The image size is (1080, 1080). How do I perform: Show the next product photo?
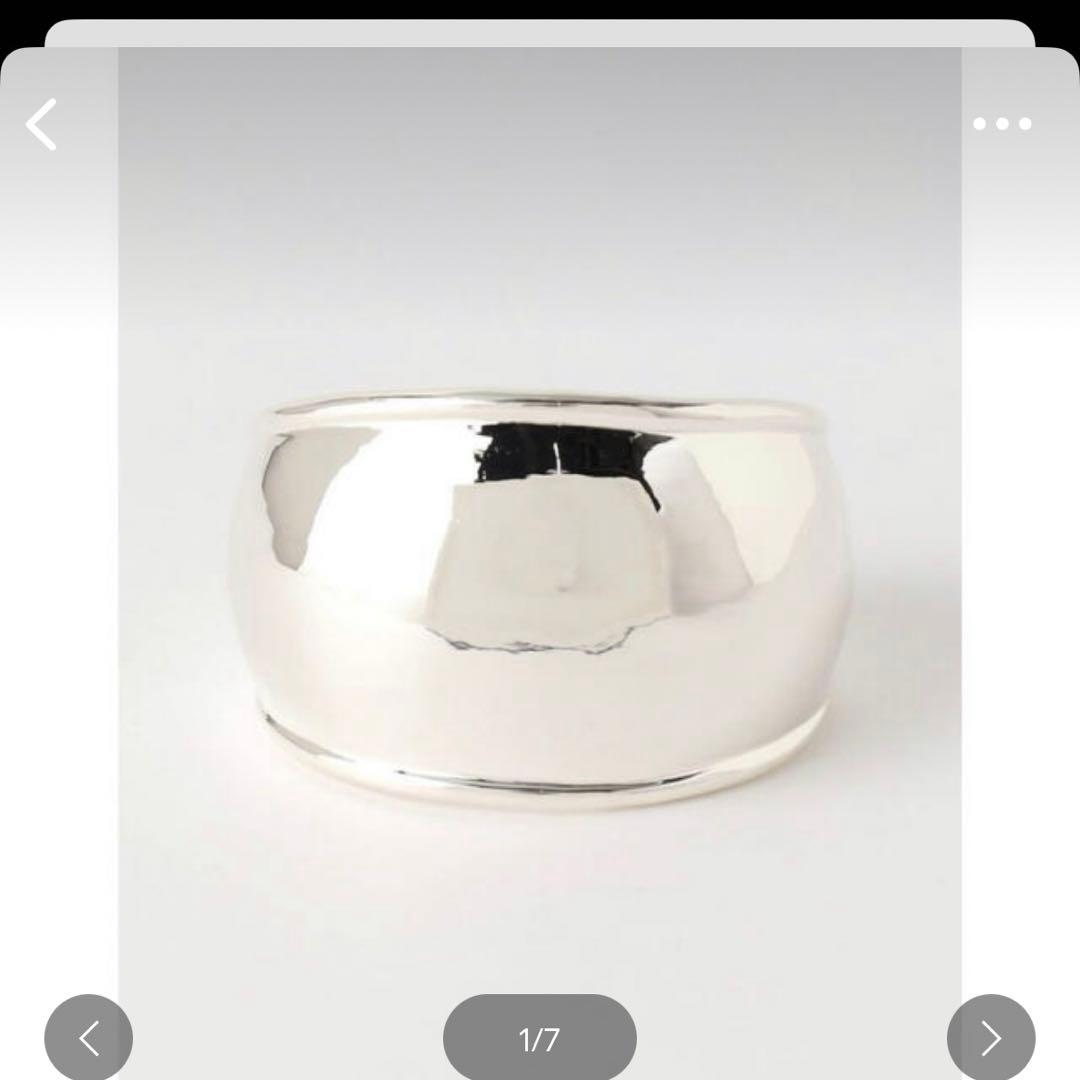click(990, 1038)
